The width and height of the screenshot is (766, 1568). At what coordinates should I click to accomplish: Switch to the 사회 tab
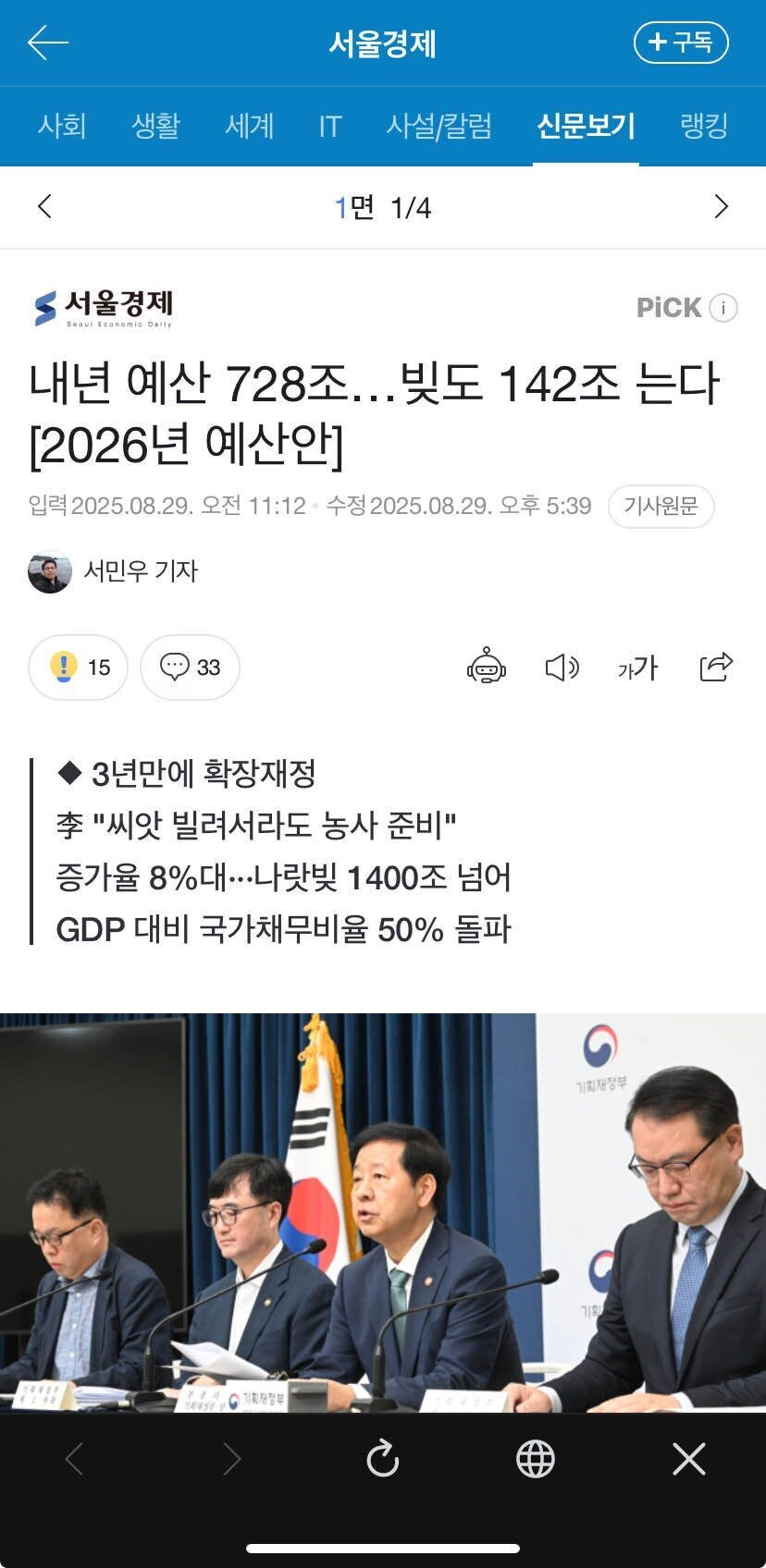click(61, 126)
